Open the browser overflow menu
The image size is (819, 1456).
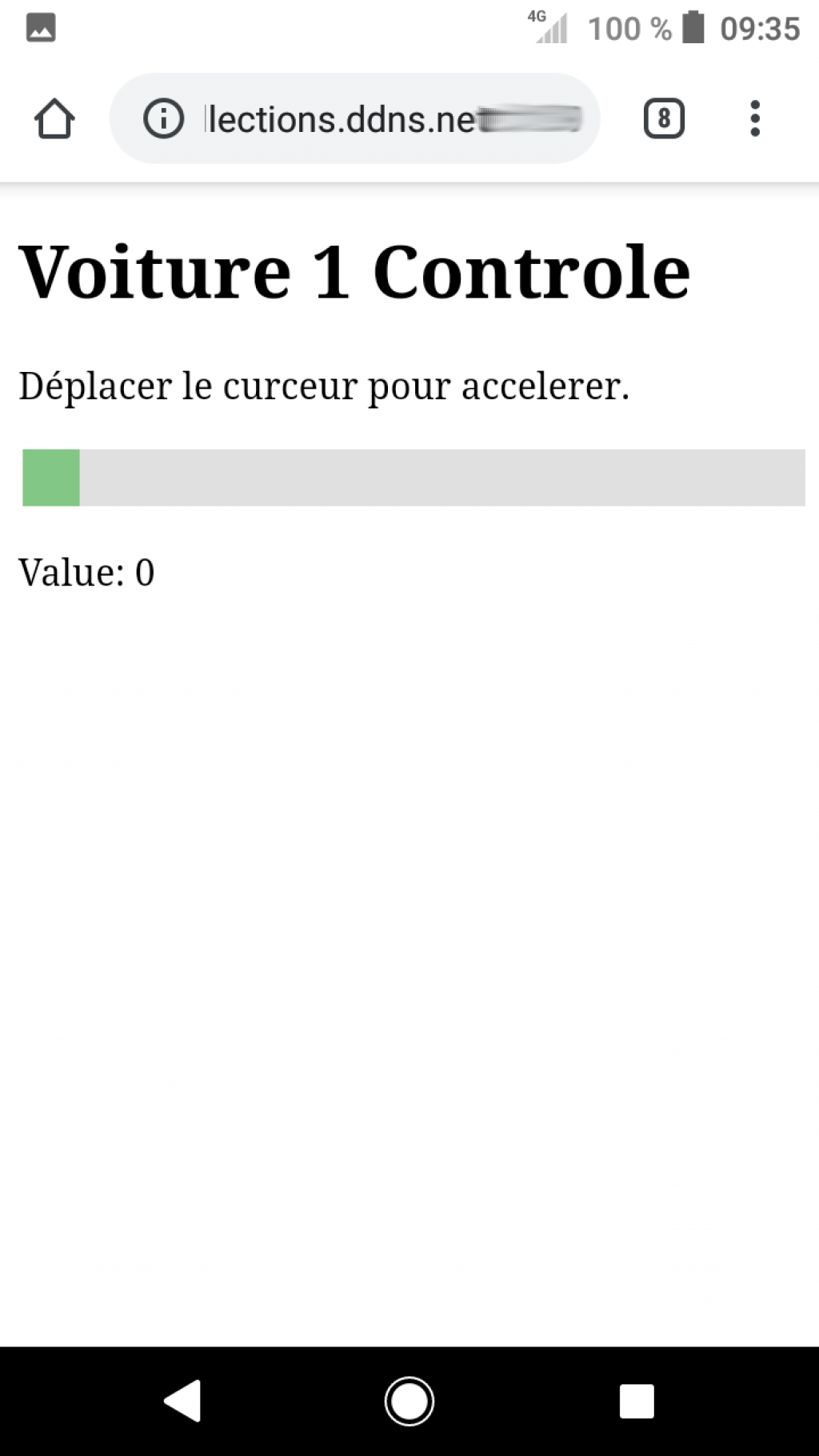(x=754, y=118)
